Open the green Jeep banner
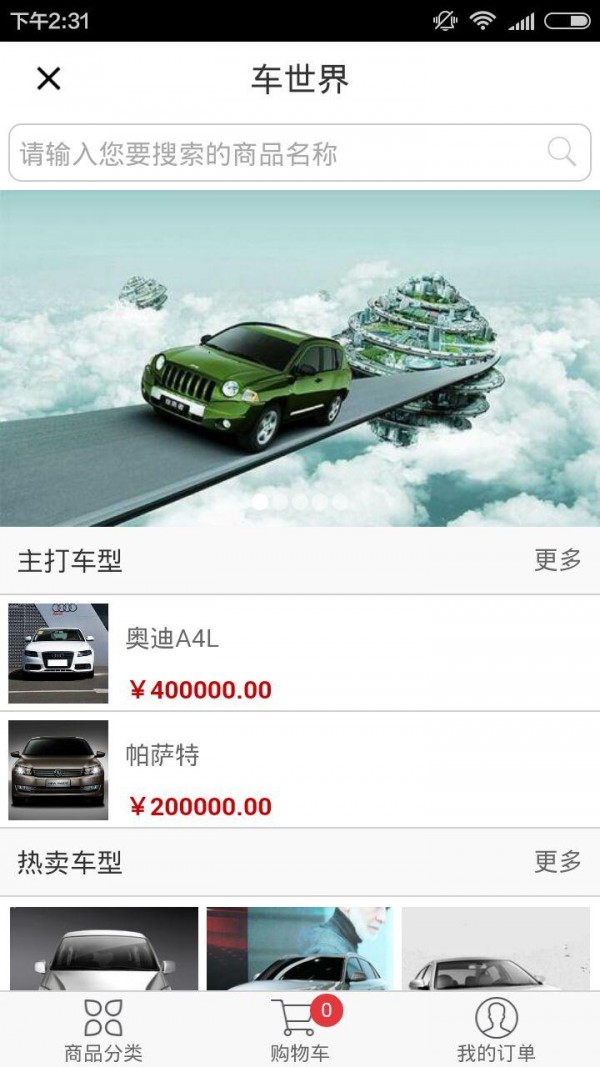Image resolution: width=600 pixels, height=1067 pixels. (300, 358)
